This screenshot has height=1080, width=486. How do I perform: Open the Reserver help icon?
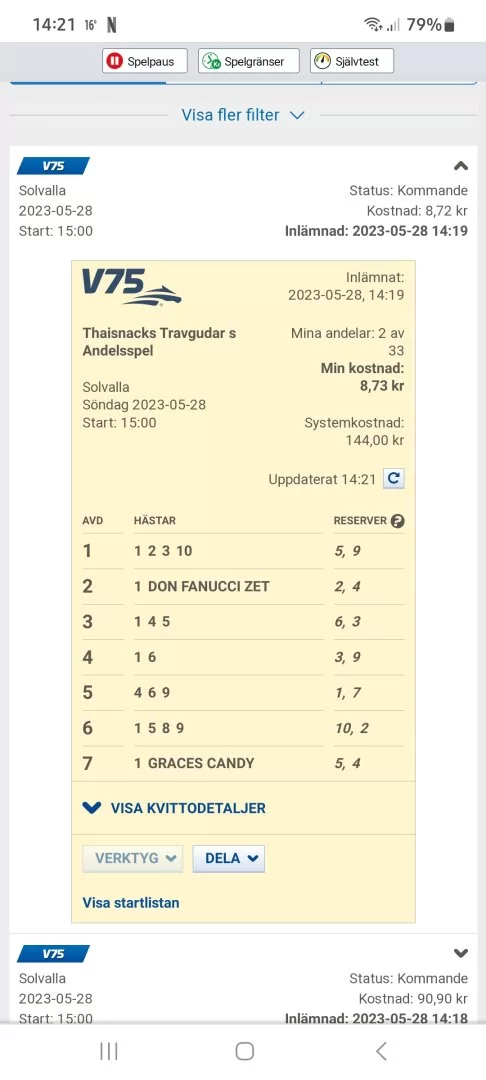click(x=397, y=521)
